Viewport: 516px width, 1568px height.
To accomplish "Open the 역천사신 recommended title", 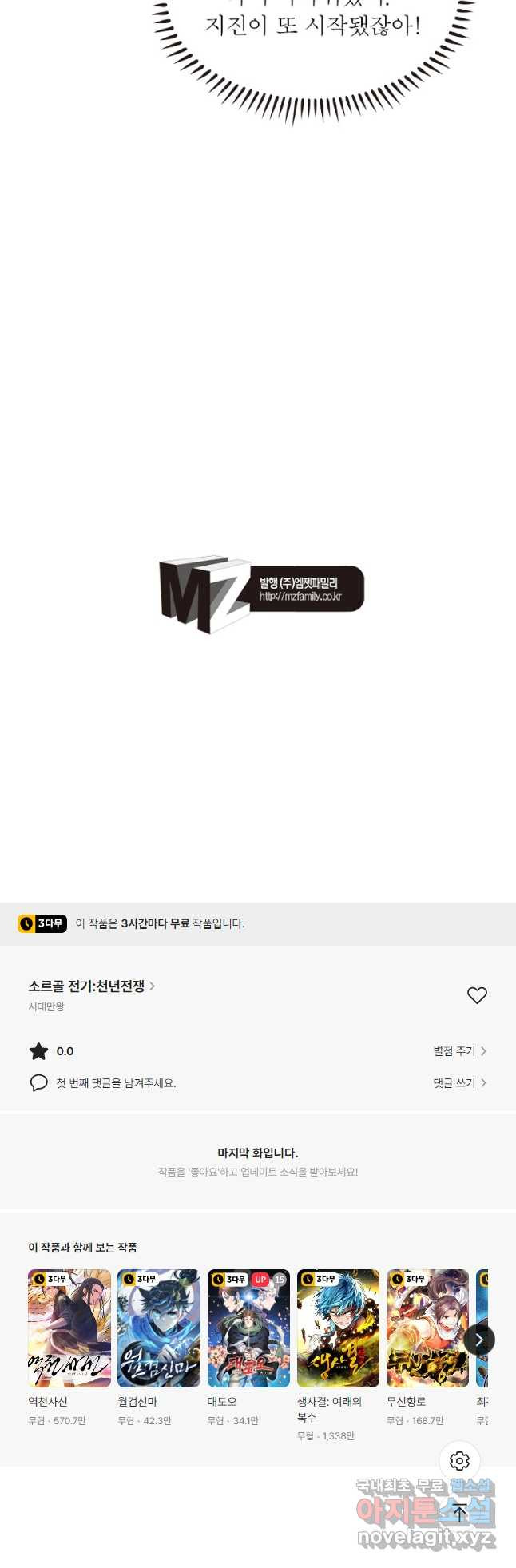I will tap(69, 1328).
